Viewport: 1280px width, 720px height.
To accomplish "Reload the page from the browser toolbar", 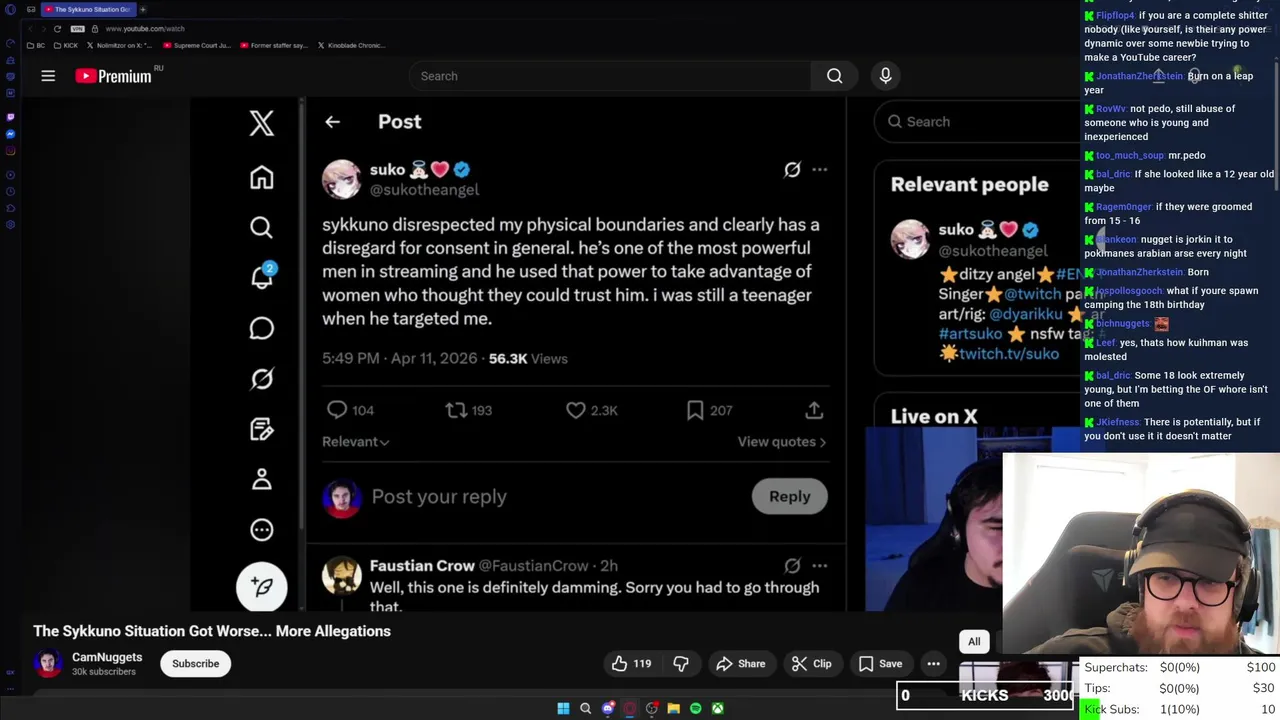I will (x=57, y=29).
